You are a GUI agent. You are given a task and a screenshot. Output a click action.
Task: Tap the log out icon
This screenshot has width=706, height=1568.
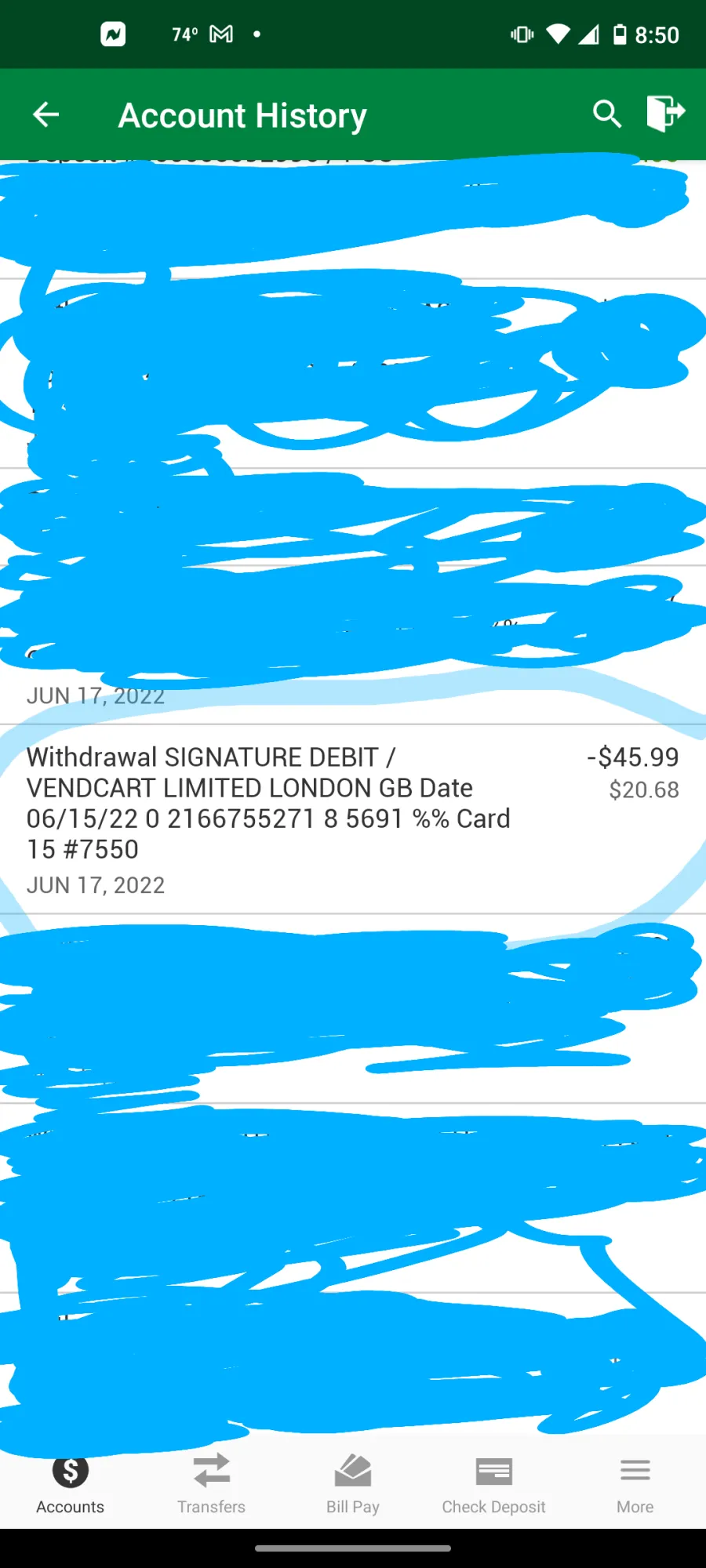coord(665,113)
